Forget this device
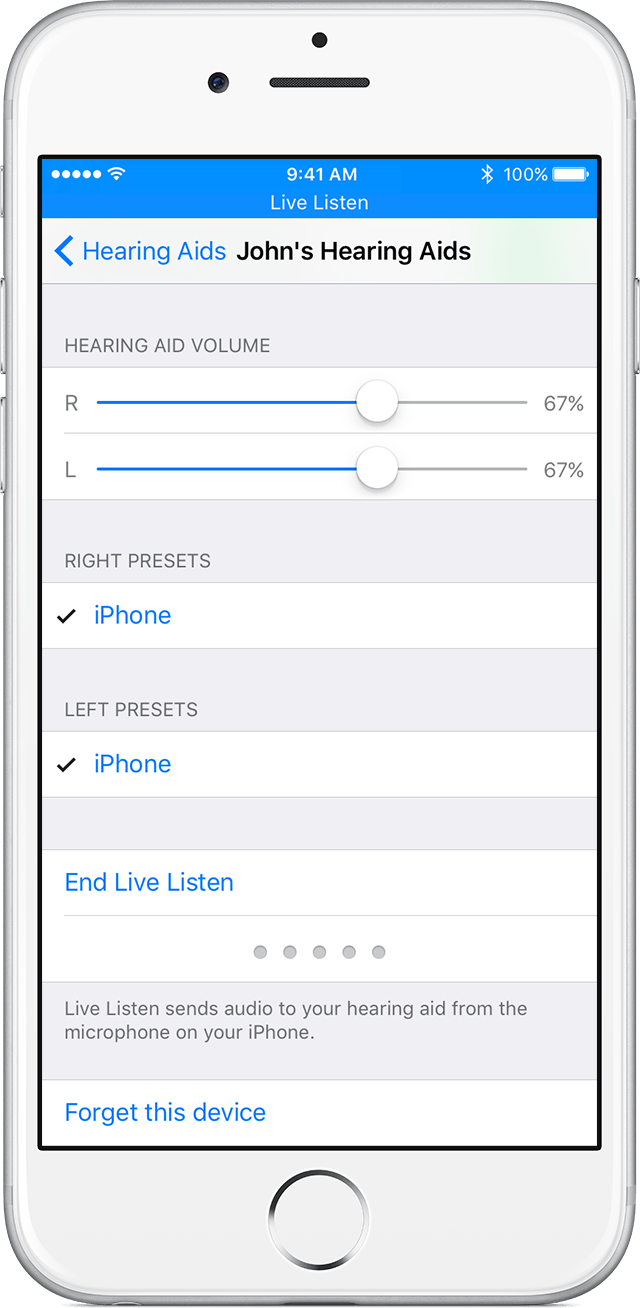640x1308 pixels. coord(165,1113)
